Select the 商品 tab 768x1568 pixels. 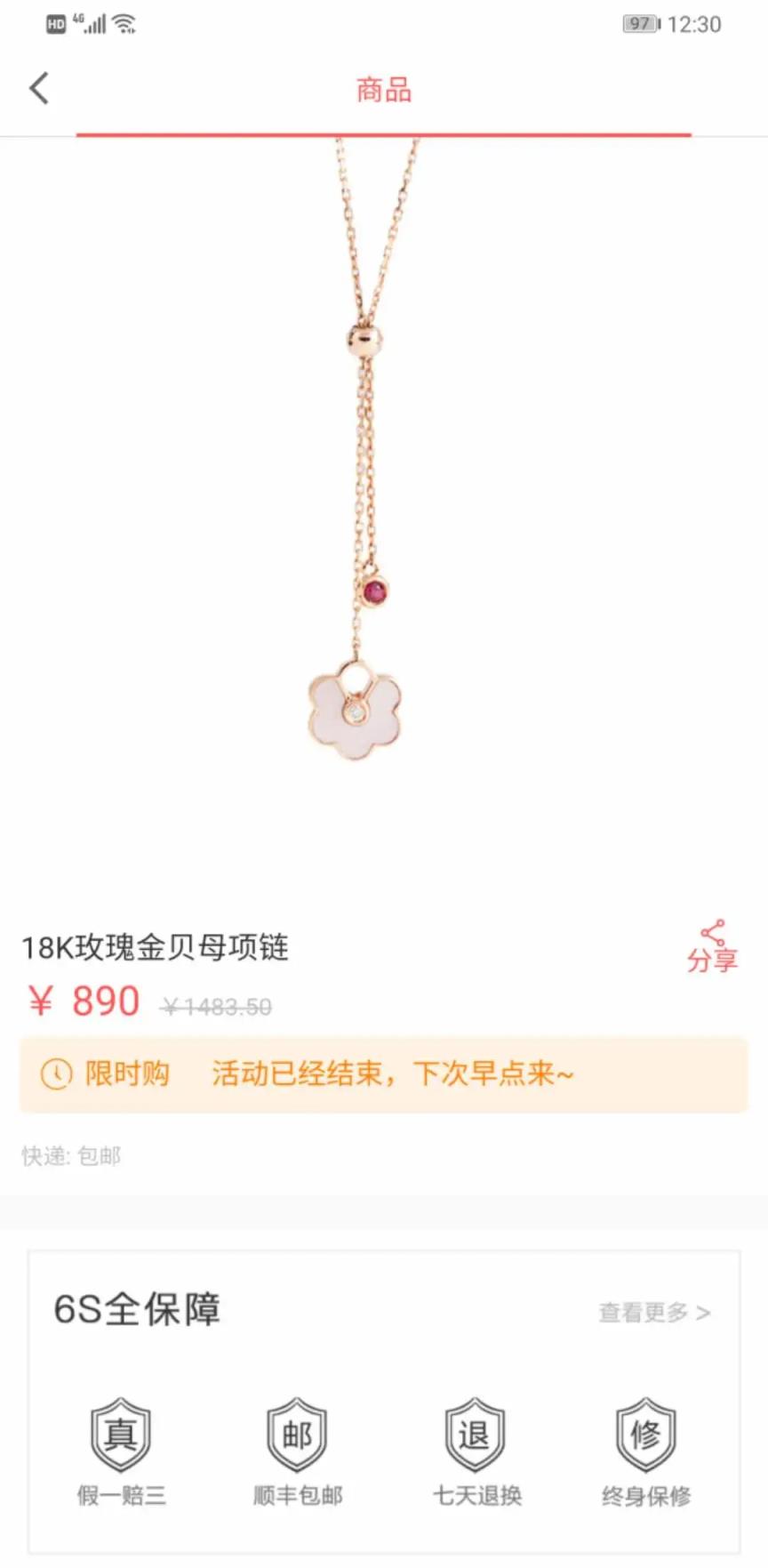pos(383,91)
